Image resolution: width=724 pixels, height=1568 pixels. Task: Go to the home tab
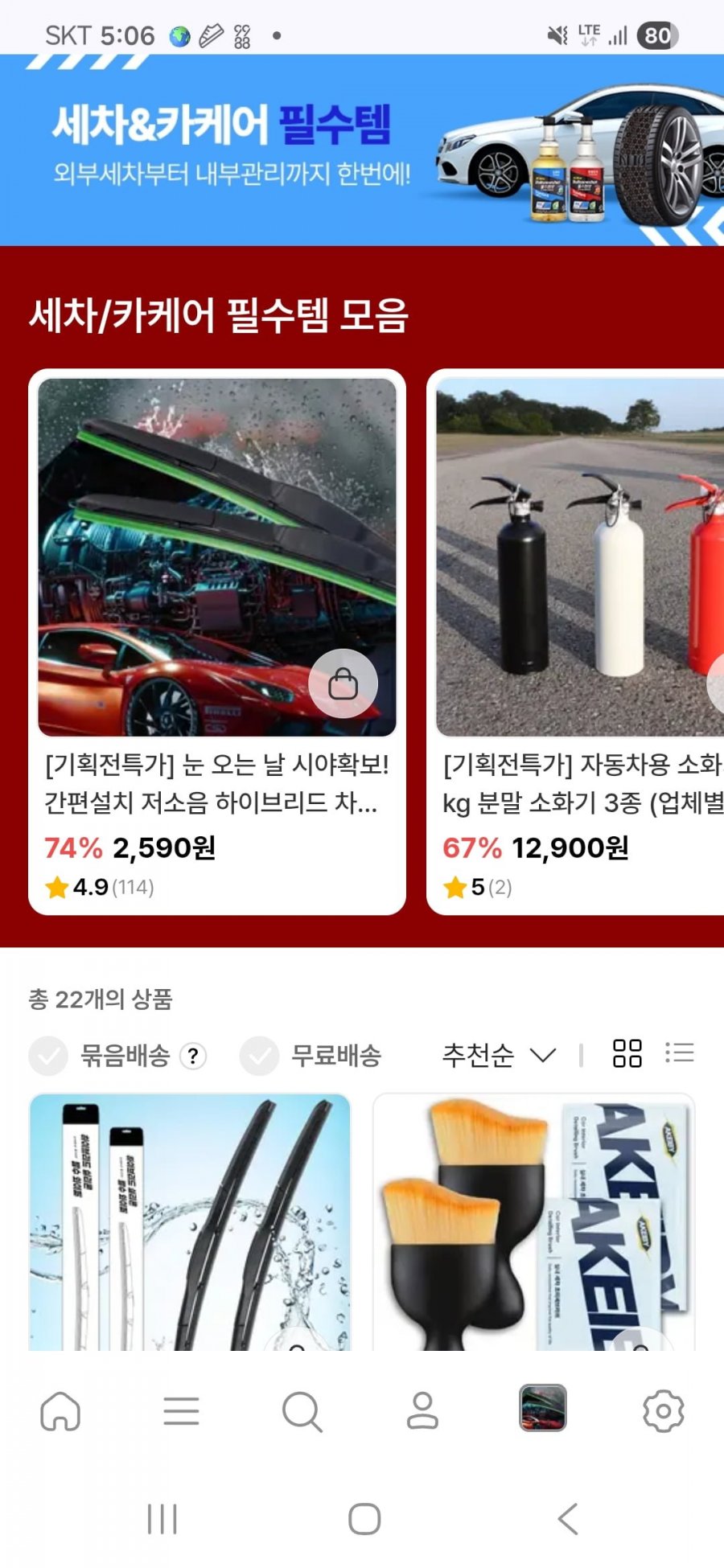coord(60,1411)
